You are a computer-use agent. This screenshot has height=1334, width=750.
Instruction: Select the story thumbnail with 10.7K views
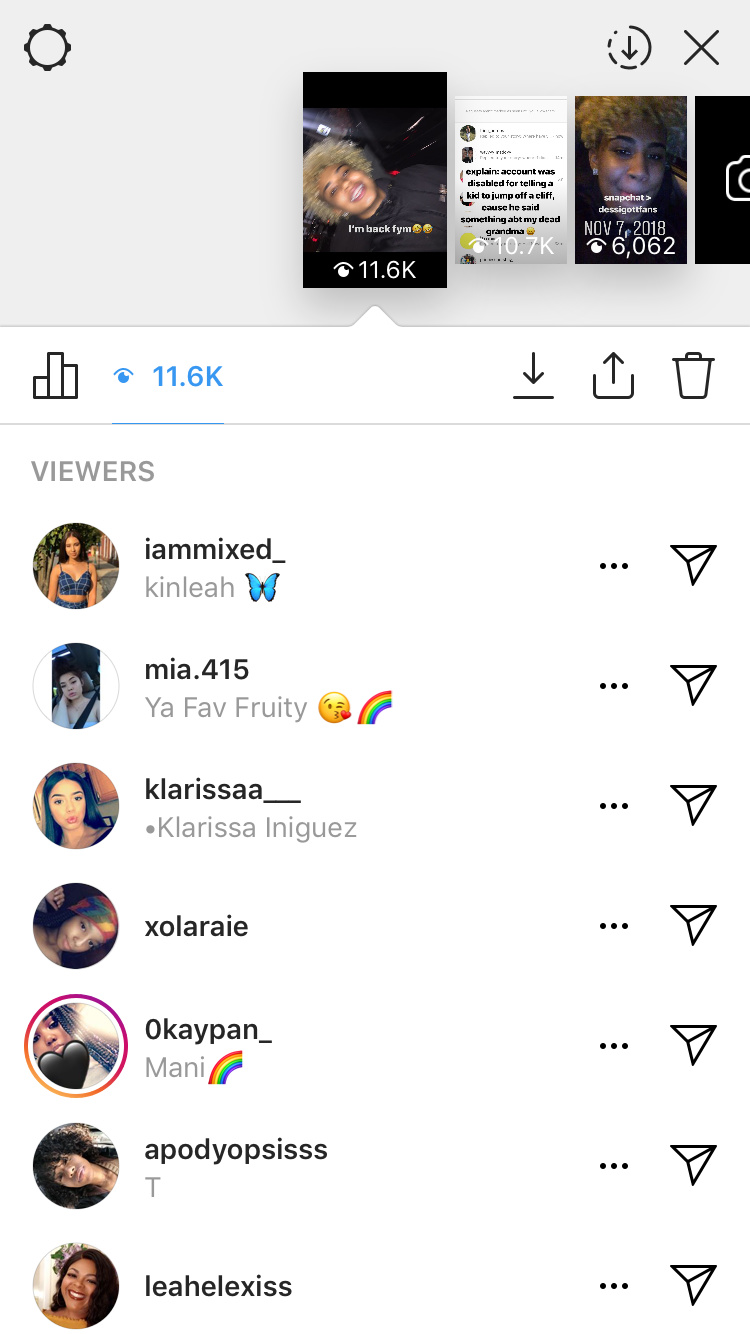[x=511, y=180]
